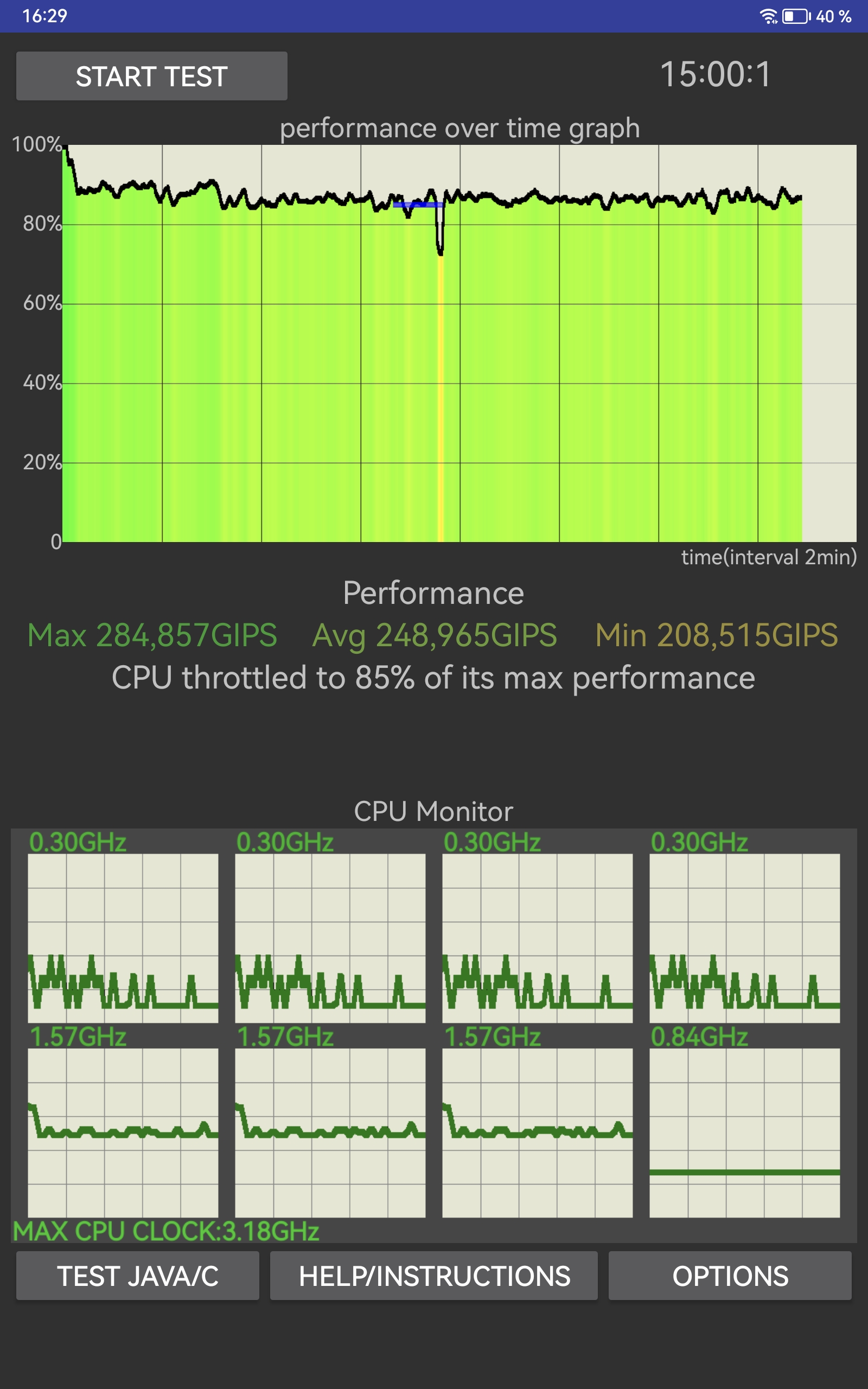Screen dimensions: 868x1389
Task: Tap the START TEST button
Action: tap(151, 76)
